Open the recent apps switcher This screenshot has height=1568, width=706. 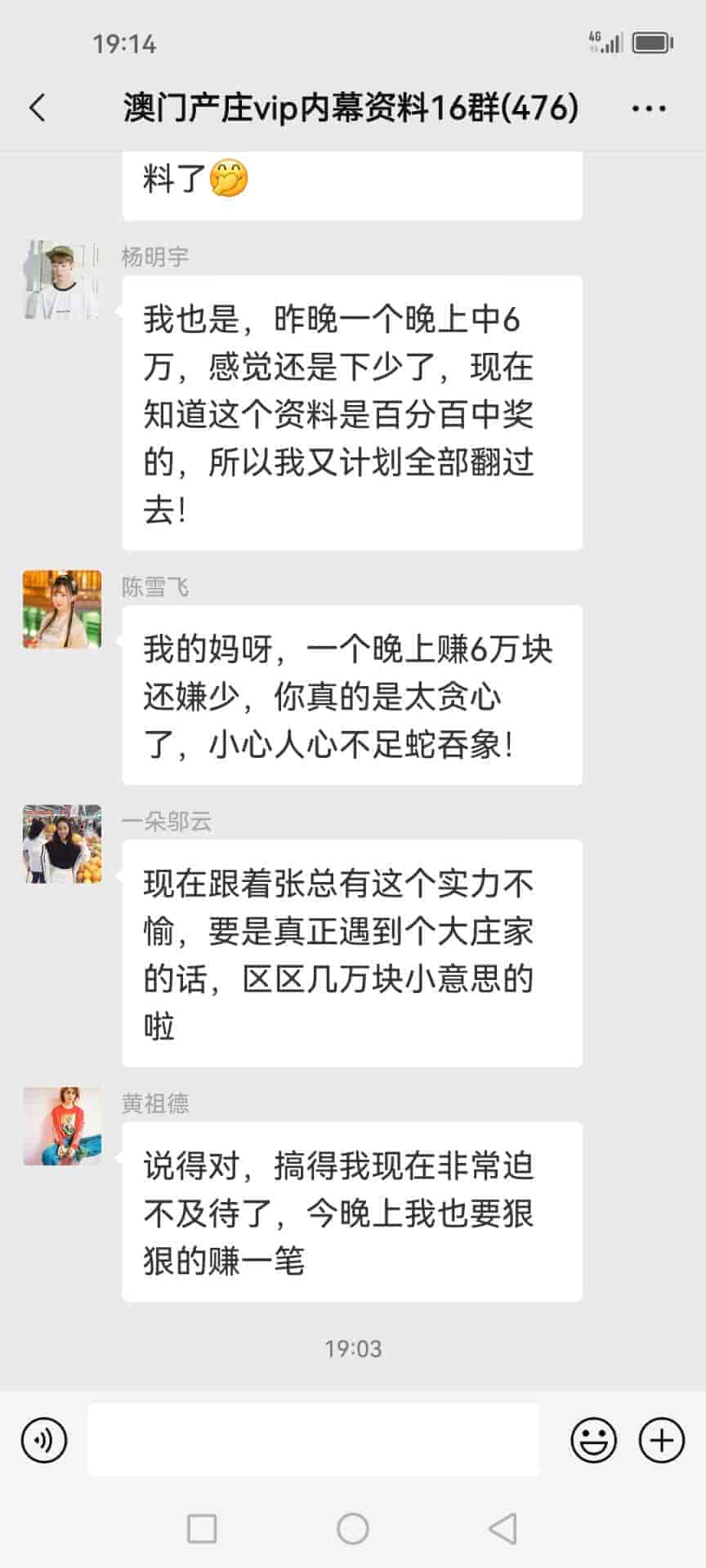[x=202, y=1528]
